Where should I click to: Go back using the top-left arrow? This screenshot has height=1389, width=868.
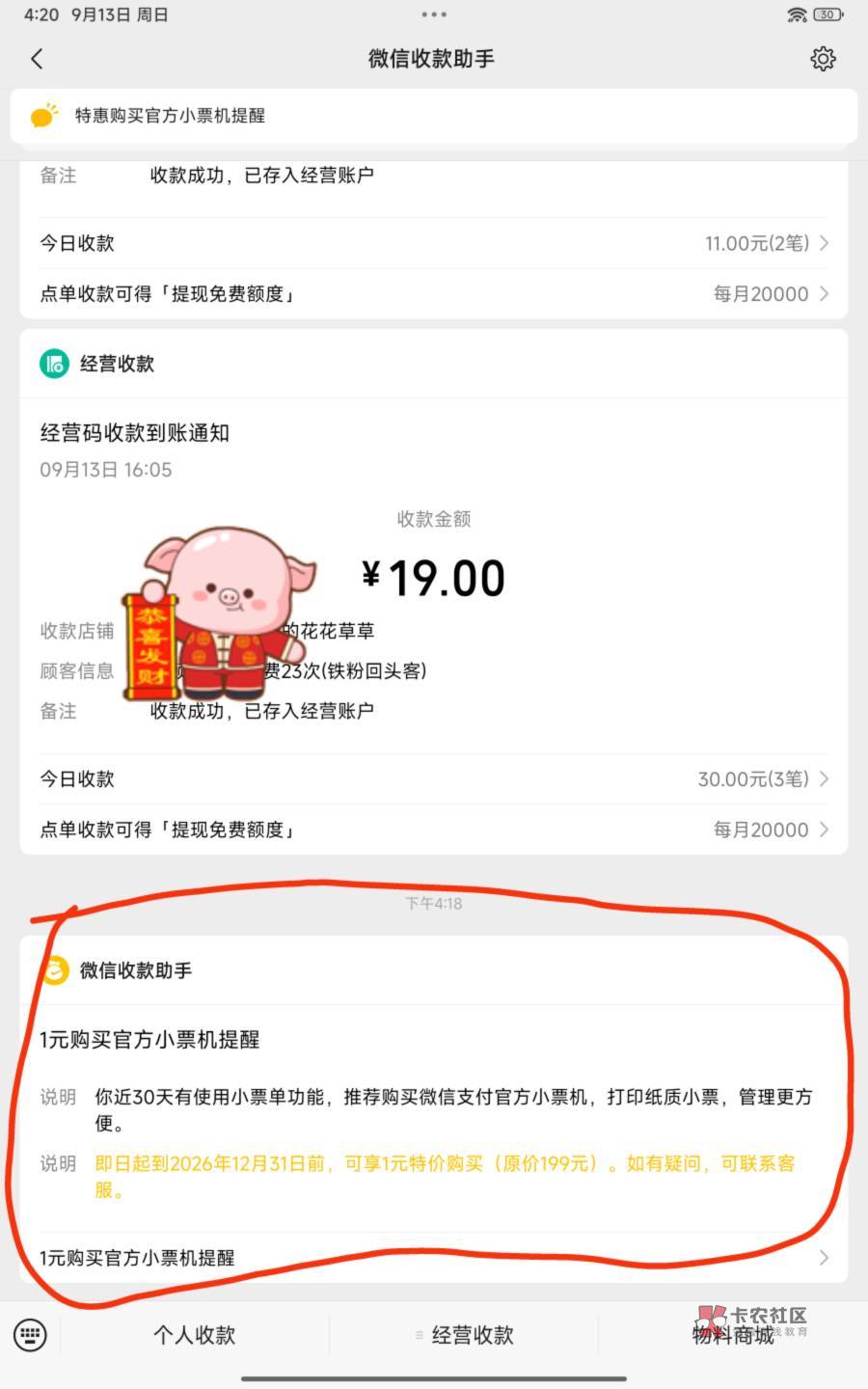[37, 59]
